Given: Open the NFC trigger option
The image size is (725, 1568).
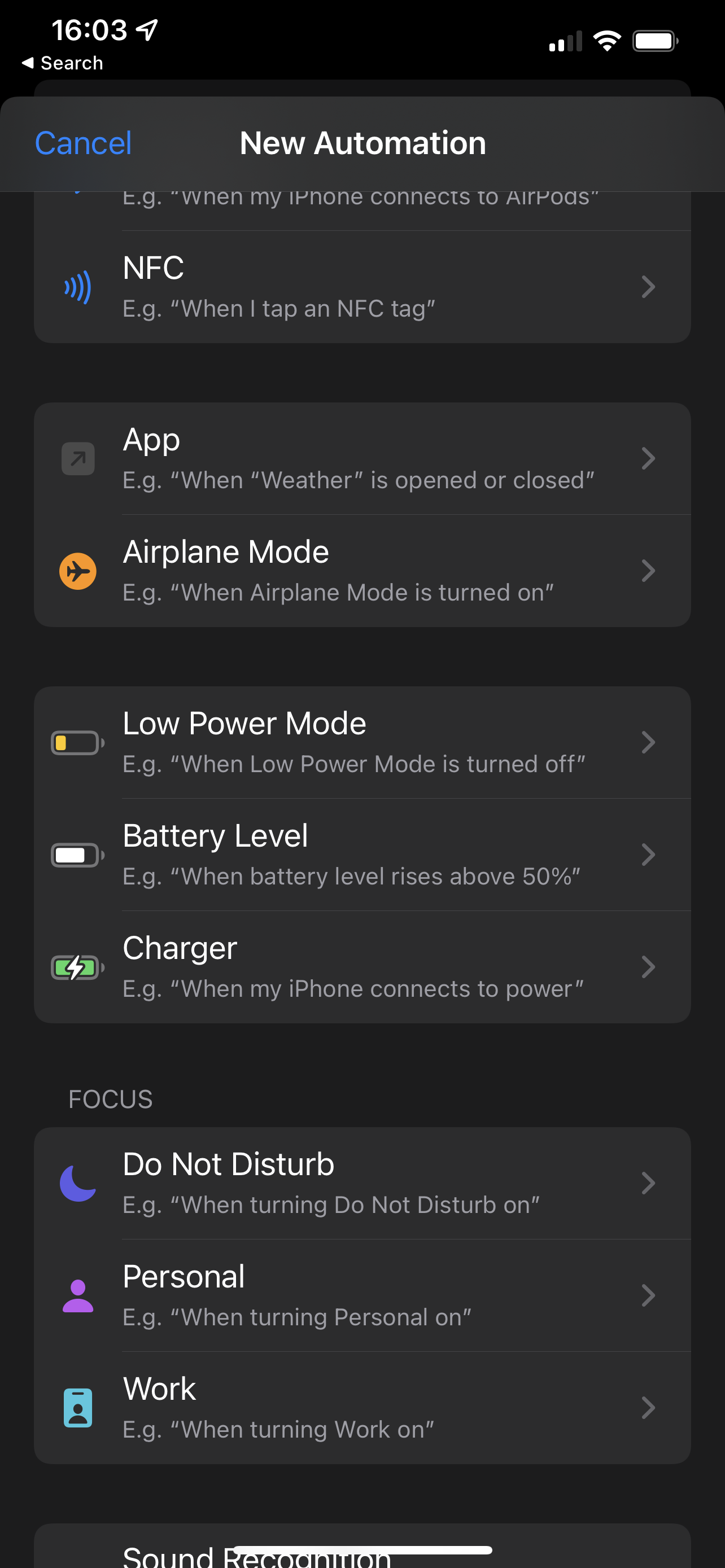Looking at the screenshot, I should (x=362, y=287).
